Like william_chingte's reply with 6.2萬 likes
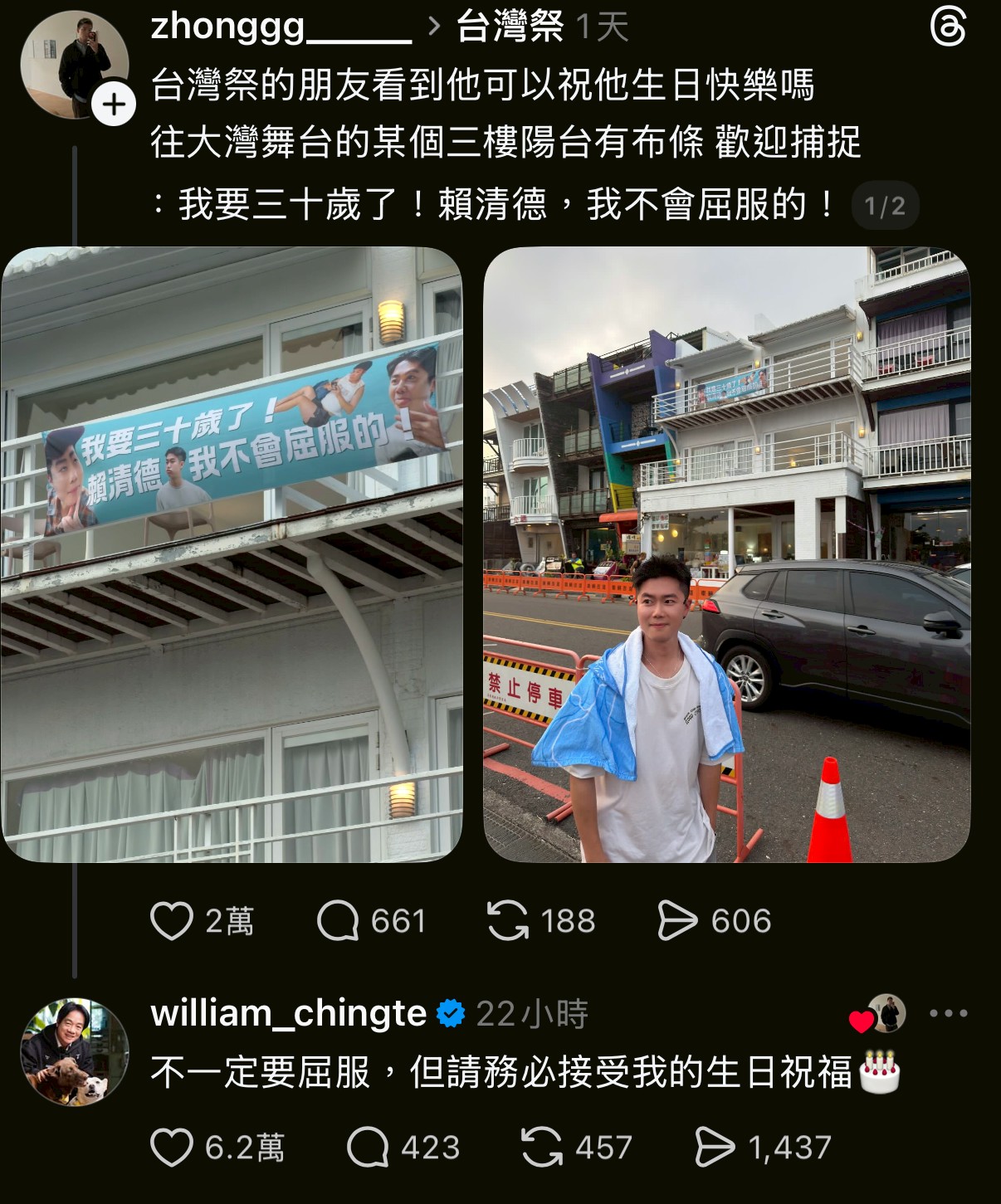 (171, 1148)
